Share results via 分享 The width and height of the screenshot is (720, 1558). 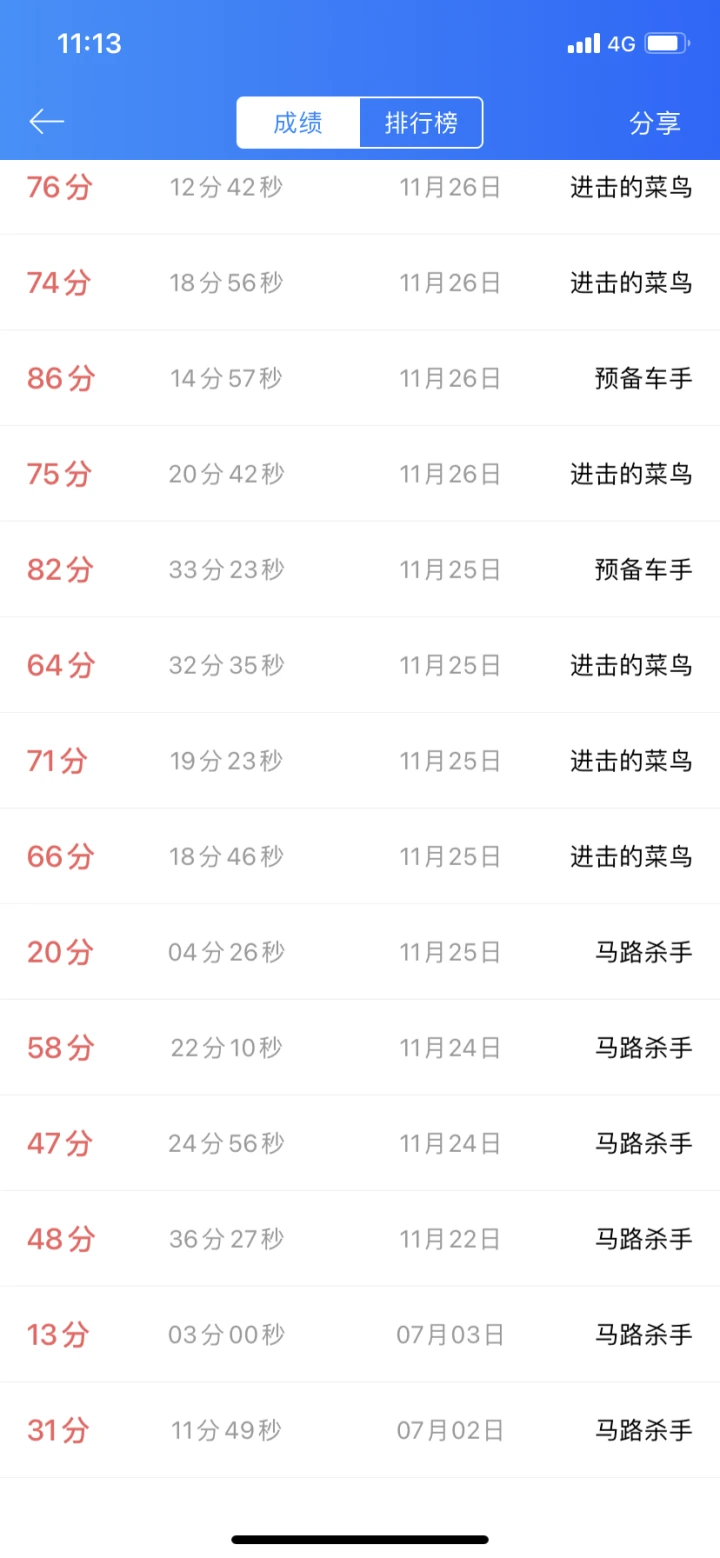click(x=655, y=123)
